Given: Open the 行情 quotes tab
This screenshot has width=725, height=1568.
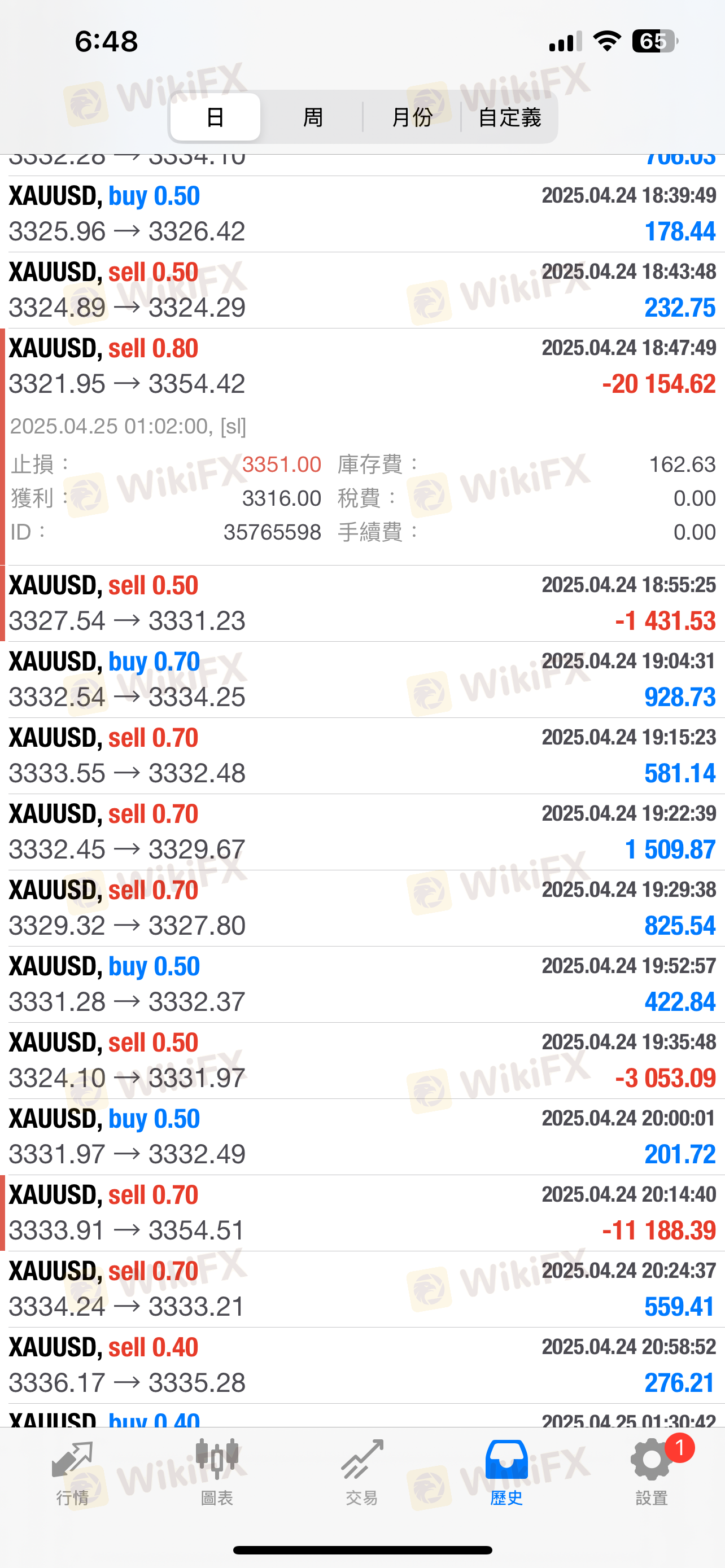Looking at the screenshot, I should pos(72,1473).
